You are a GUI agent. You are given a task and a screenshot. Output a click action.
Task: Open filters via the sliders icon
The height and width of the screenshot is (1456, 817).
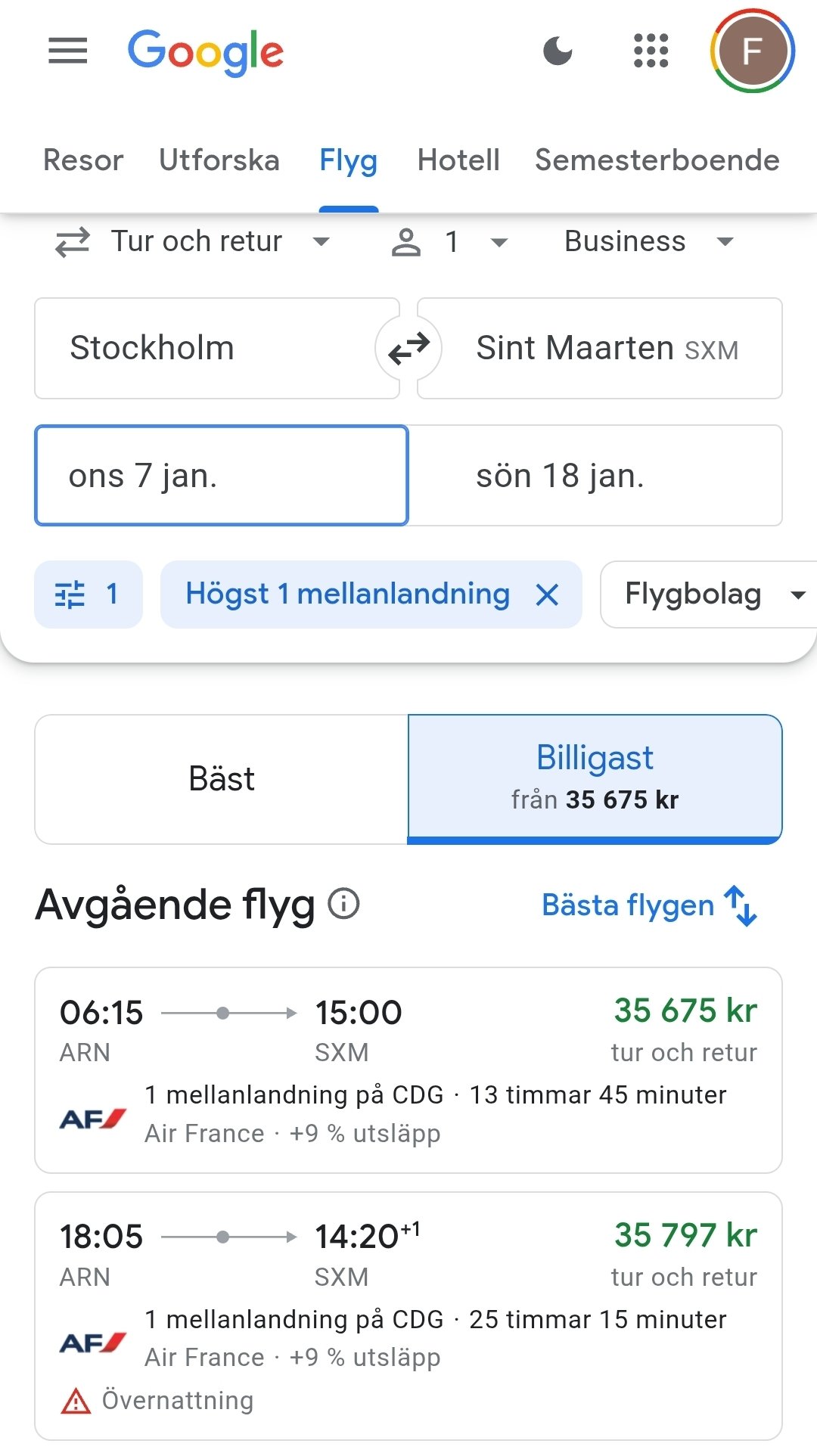pyautogui.click(x=88, y=595)
